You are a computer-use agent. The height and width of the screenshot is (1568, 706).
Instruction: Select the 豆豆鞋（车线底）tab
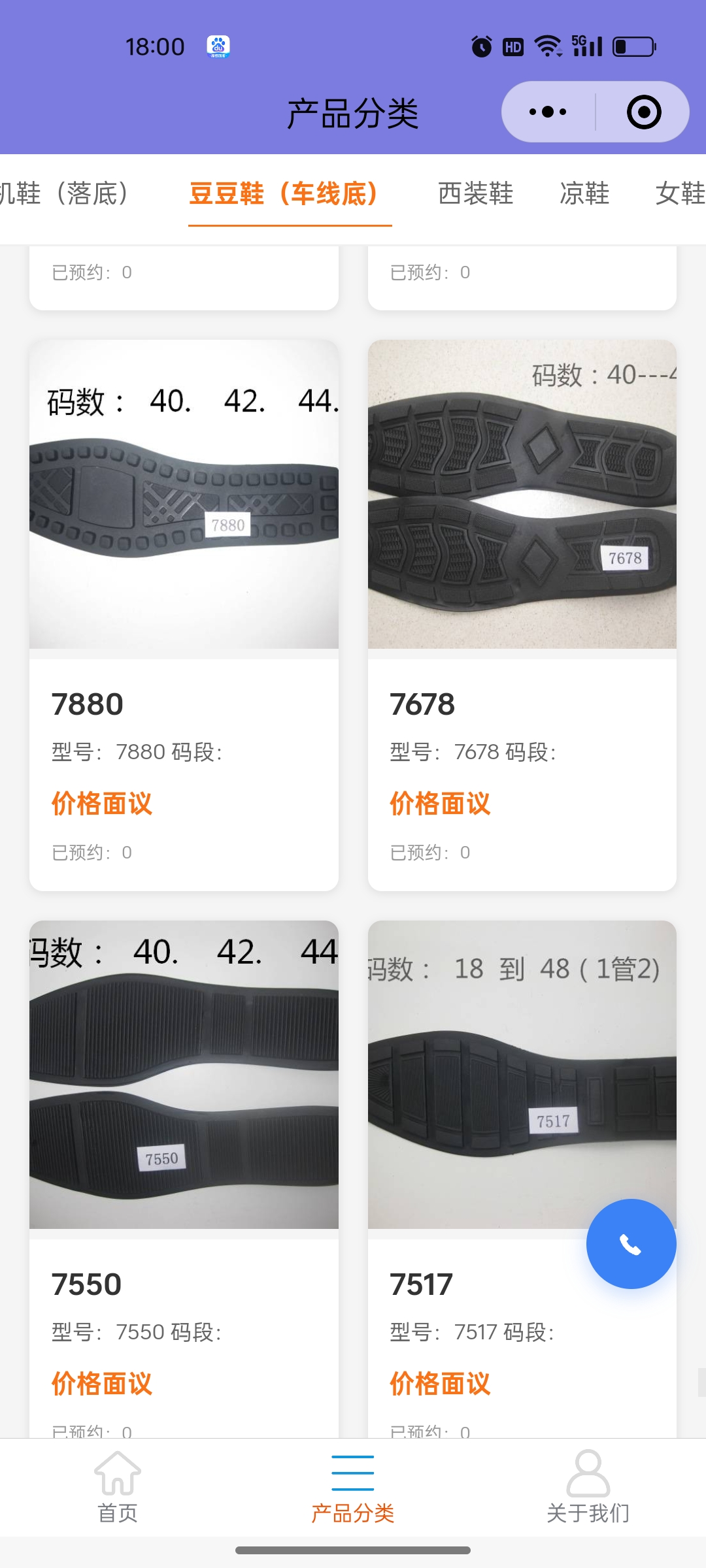[x=284, y=193]
